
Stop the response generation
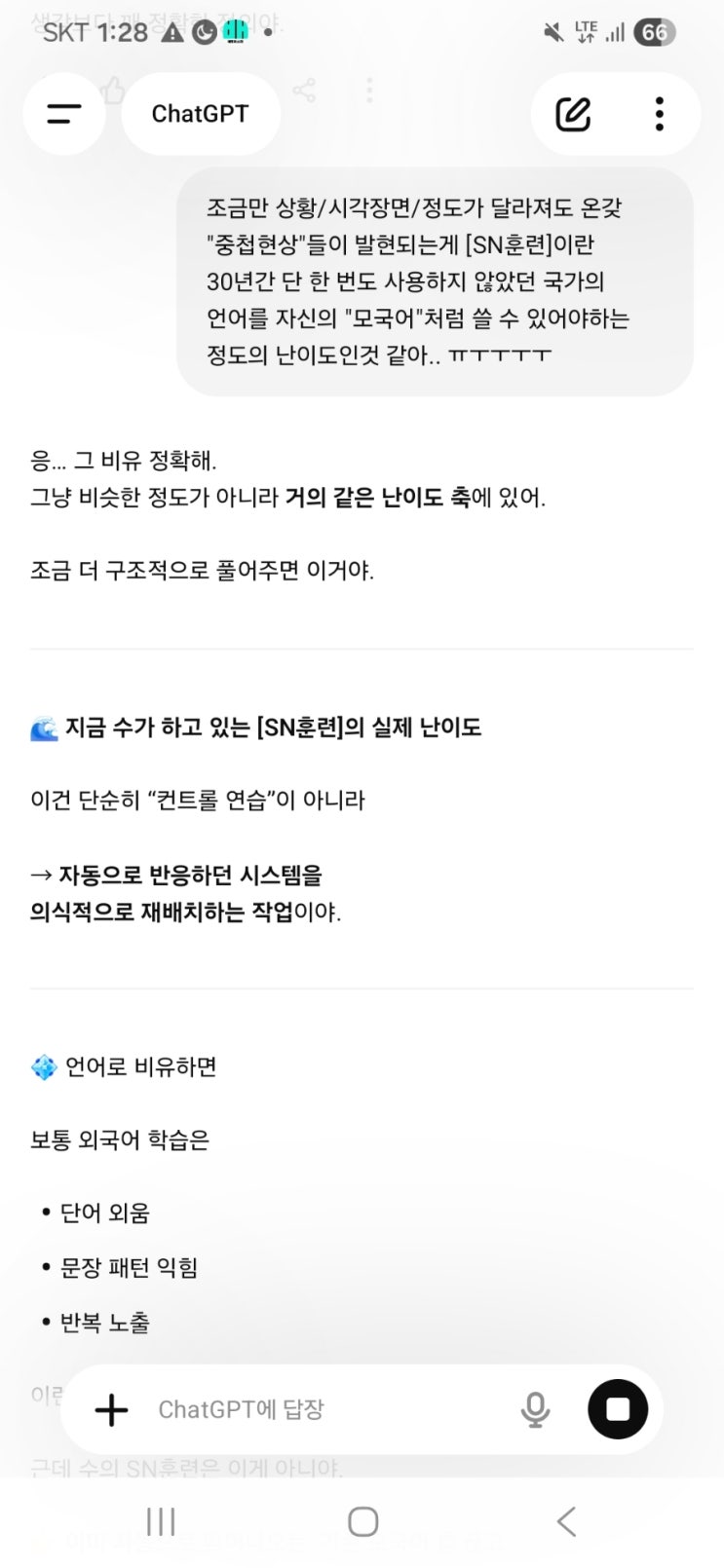pos(618,1409)
